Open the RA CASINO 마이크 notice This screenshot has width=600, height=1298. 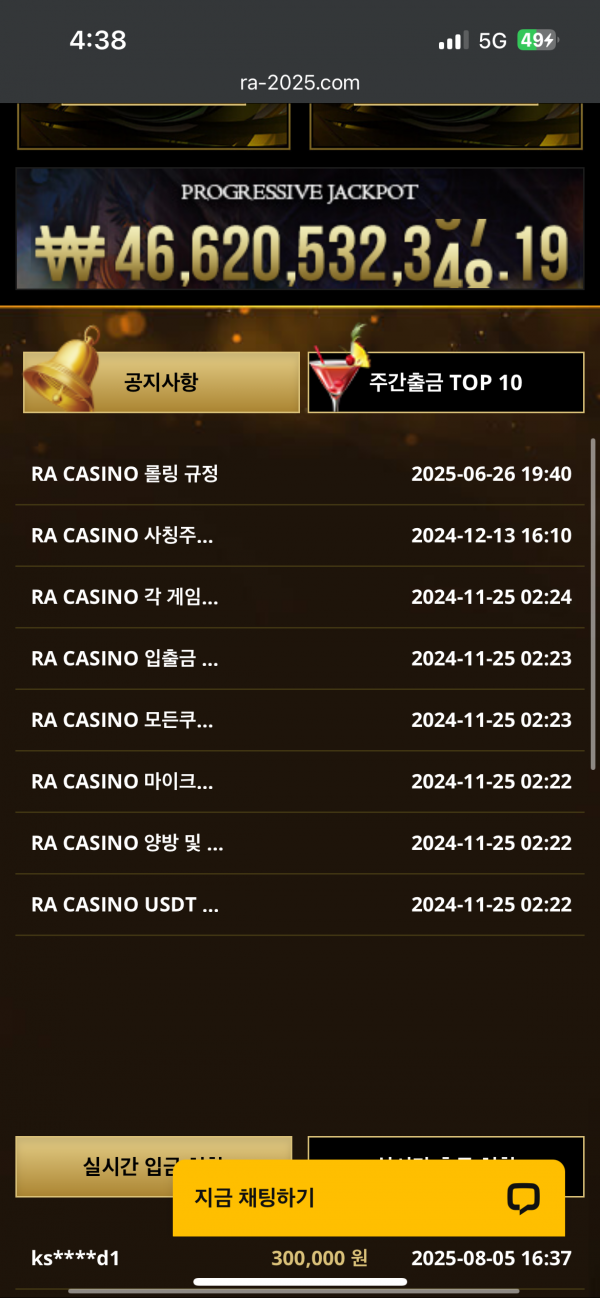pyautogui.click(x=122, y=782)
